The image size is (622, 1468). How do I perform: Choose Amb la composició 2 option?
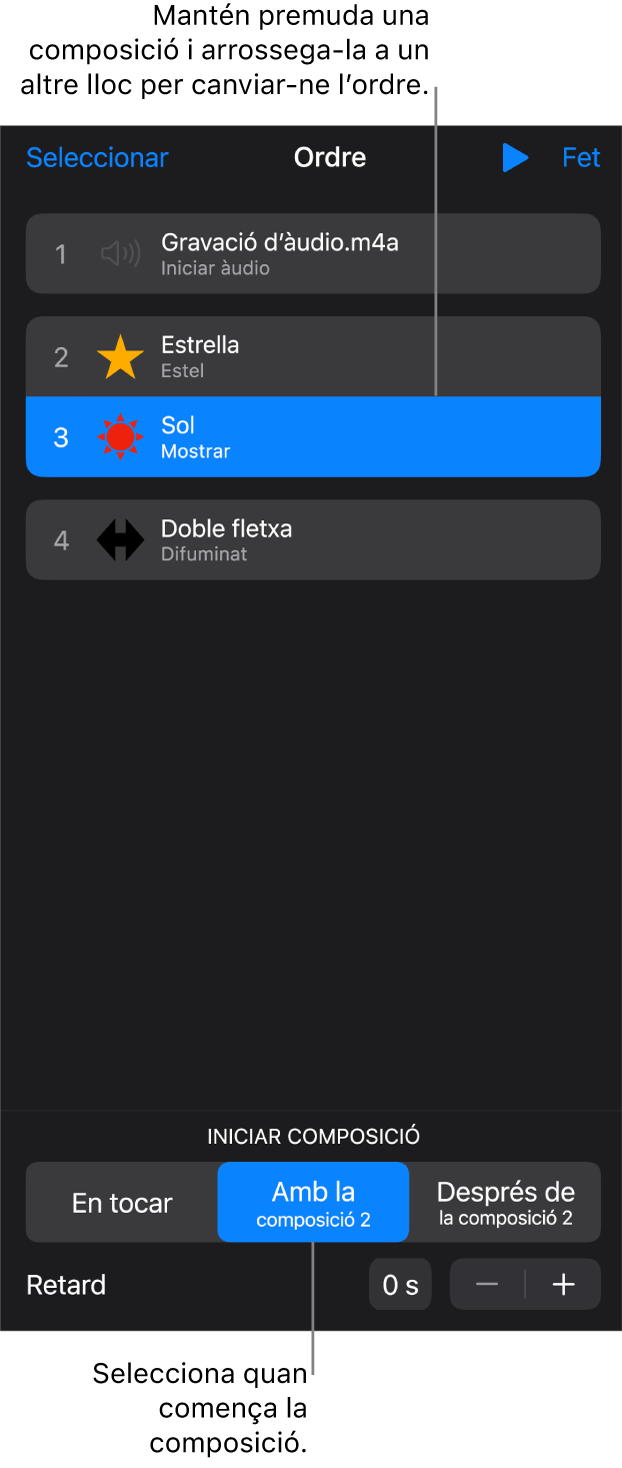[x=313, y=1203]
